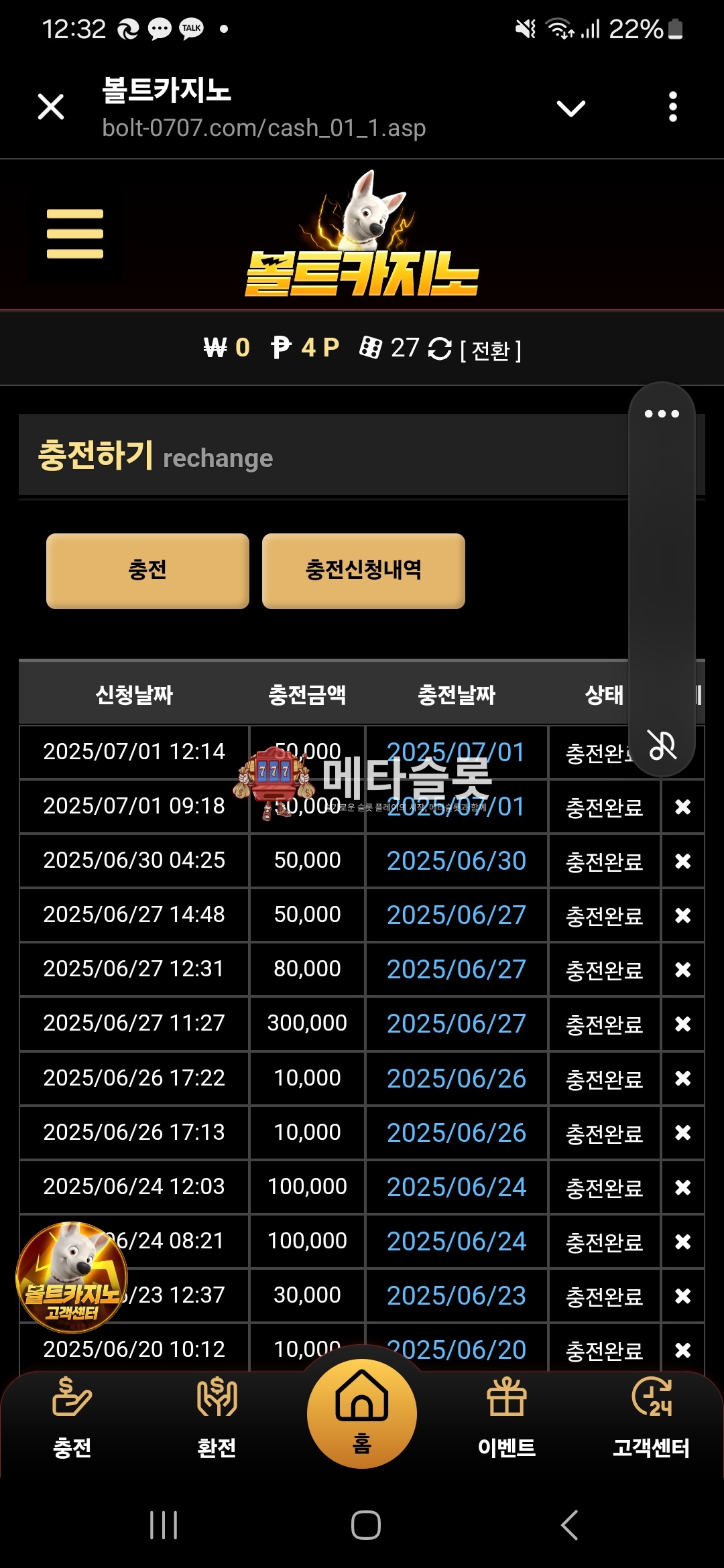Expand the floating three-dot overlay panel
The image size is (724, 1568).
(x=662, y=413)
